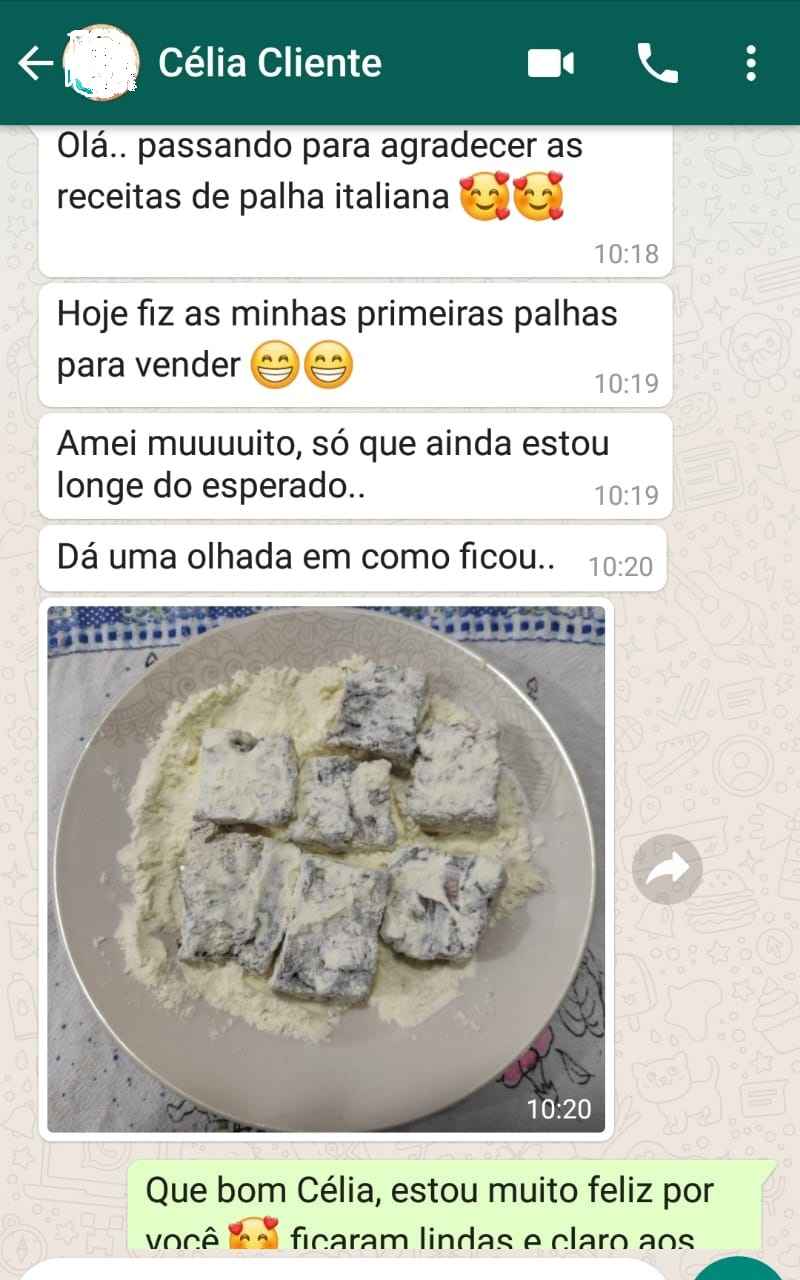Viewport: 800px width, 1280px height.
Task: Start a voice call with Célia
Action: tap(657, 64)
